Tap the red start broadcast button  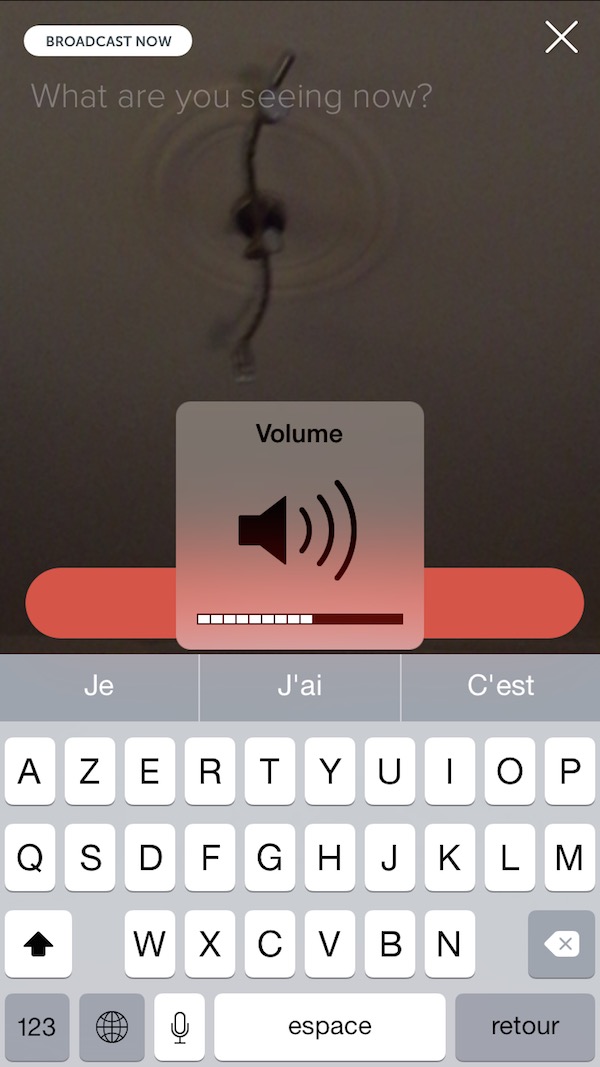(100, 603)
